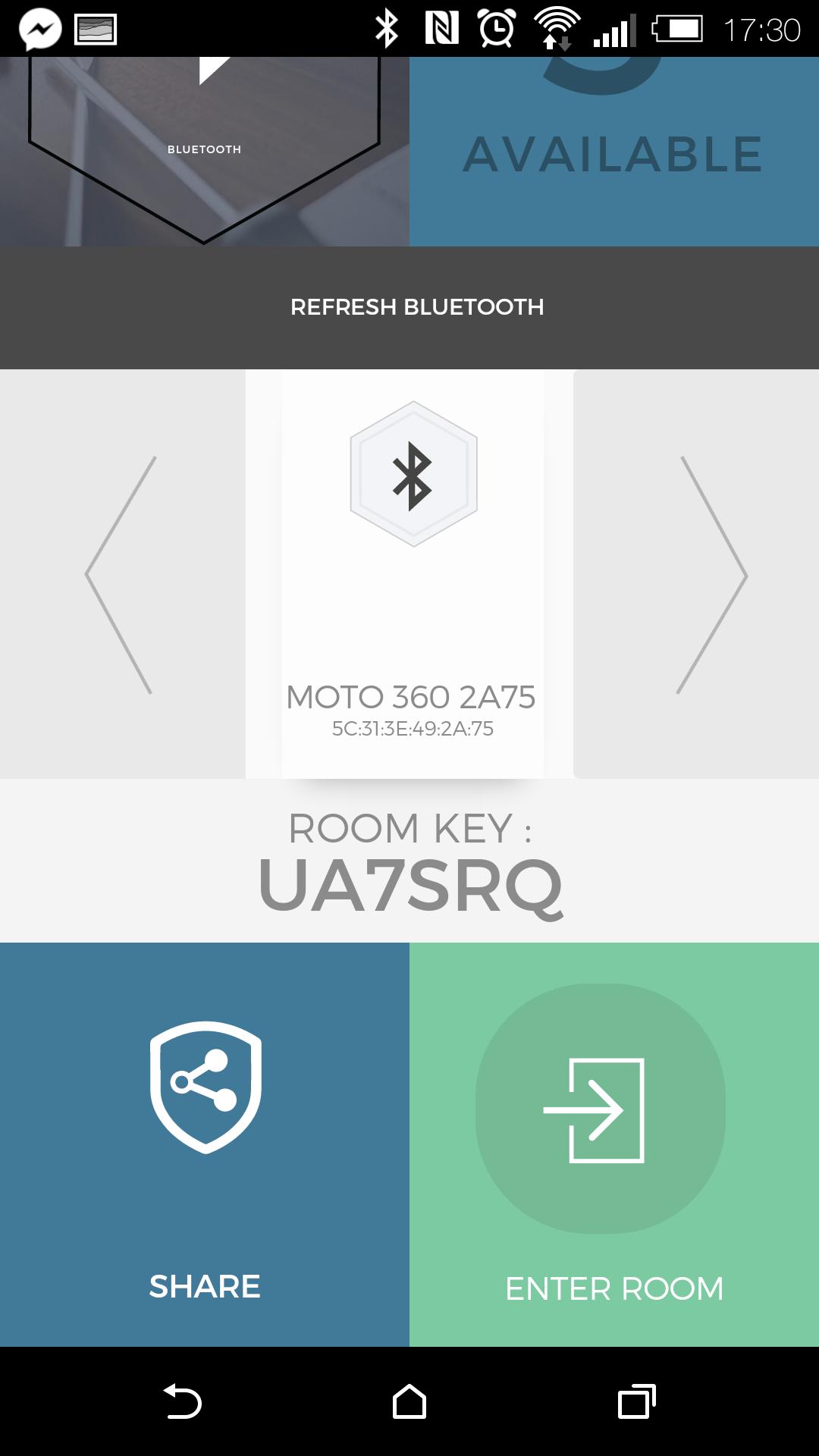Select the AVAILABLE tile
The height and width of the screenshot is (1456, 819).
[613, 152]
